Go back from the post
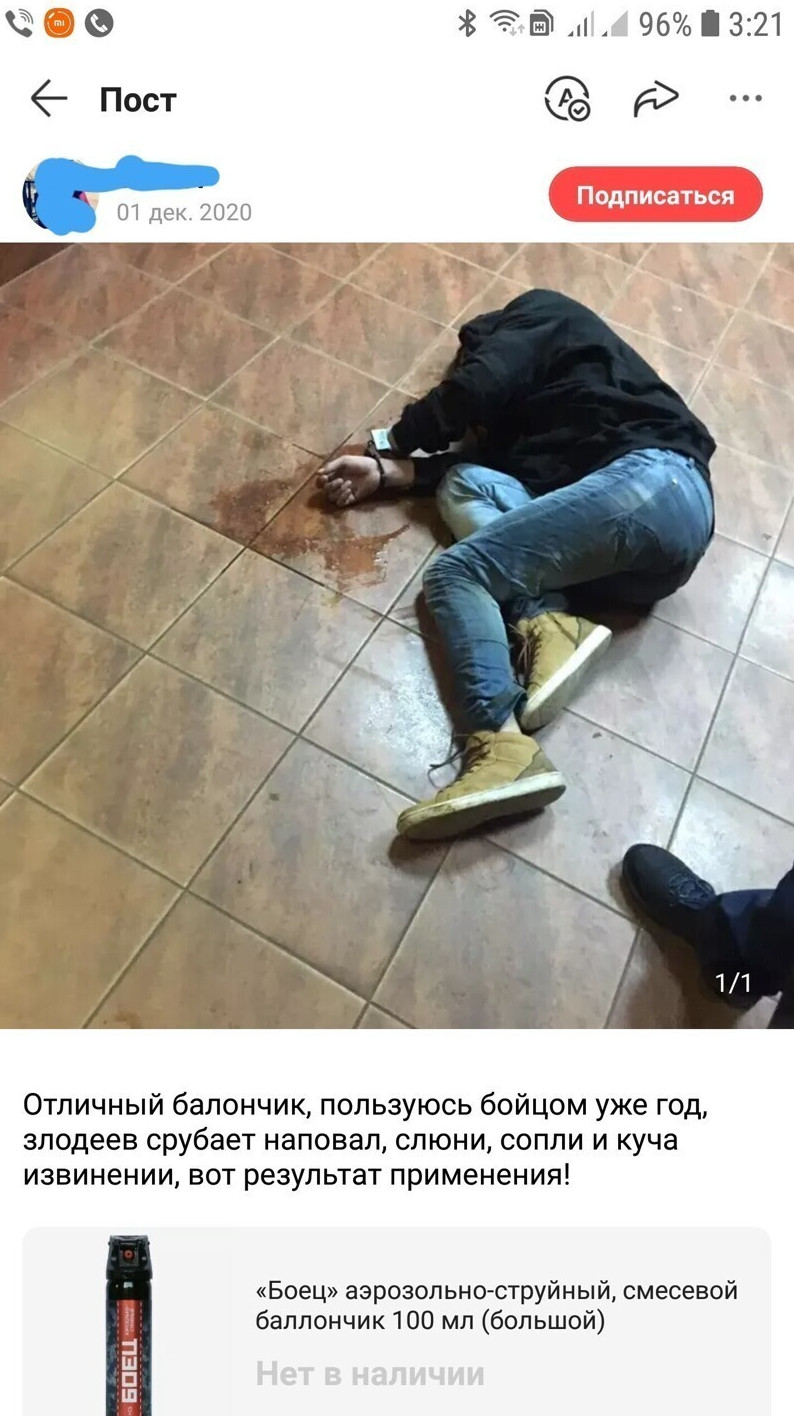 (x=48, y=99)
